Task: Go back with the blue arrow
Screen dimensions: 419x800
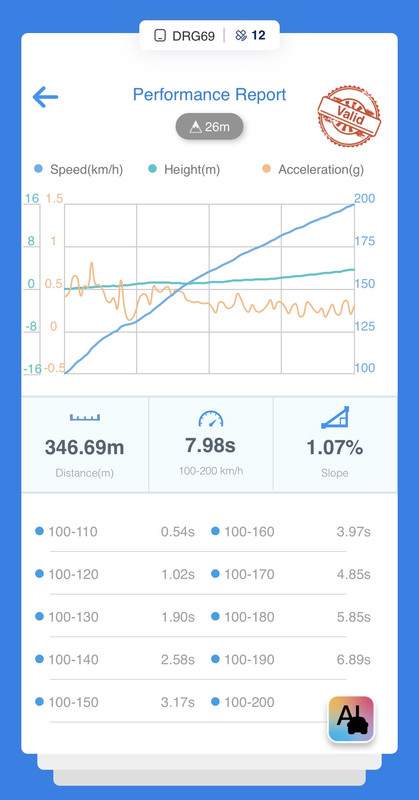Action: [45, 97]
